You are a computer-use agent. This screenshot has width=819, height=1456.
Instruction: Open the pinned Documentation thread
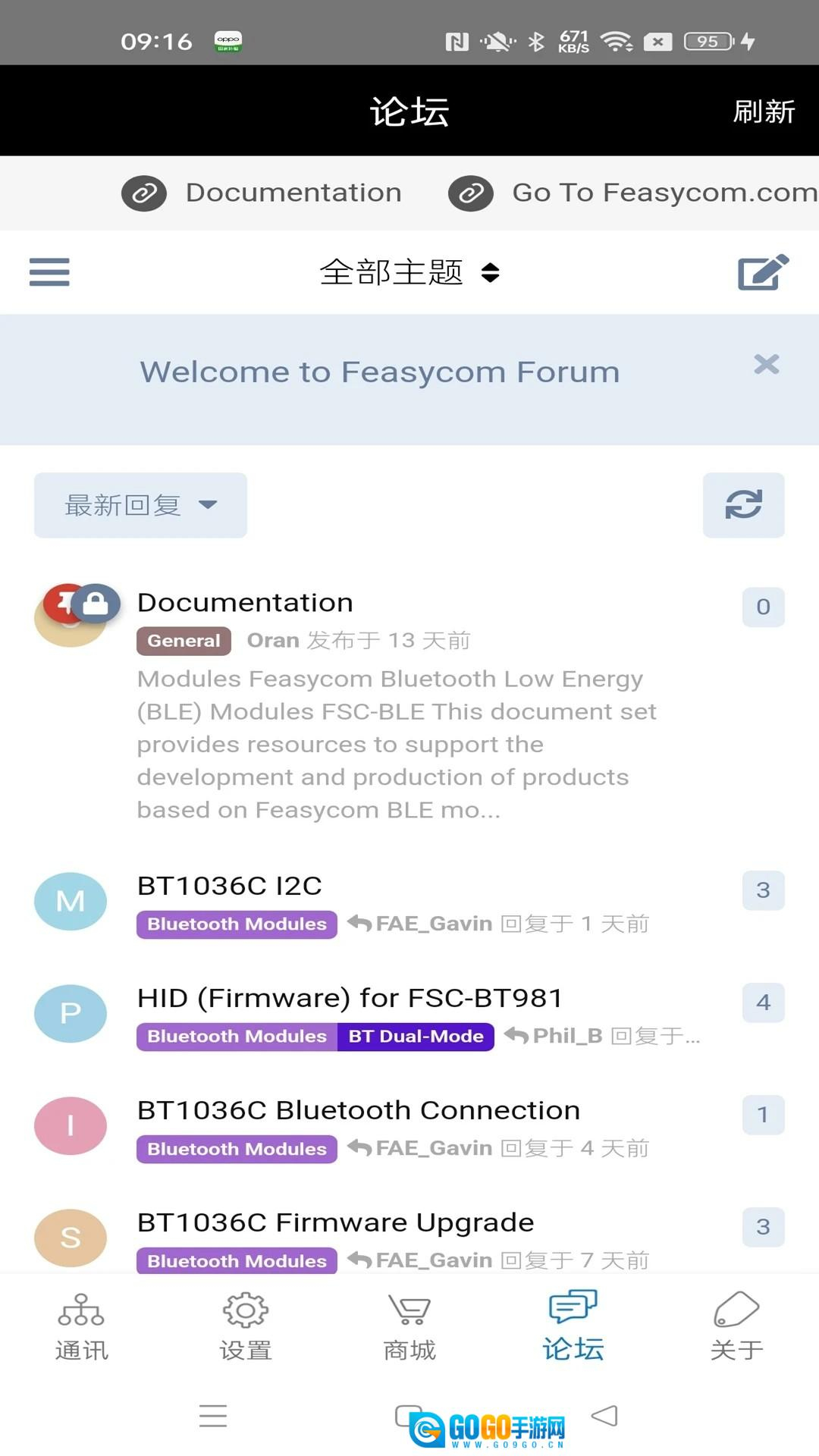coord(245,603)
